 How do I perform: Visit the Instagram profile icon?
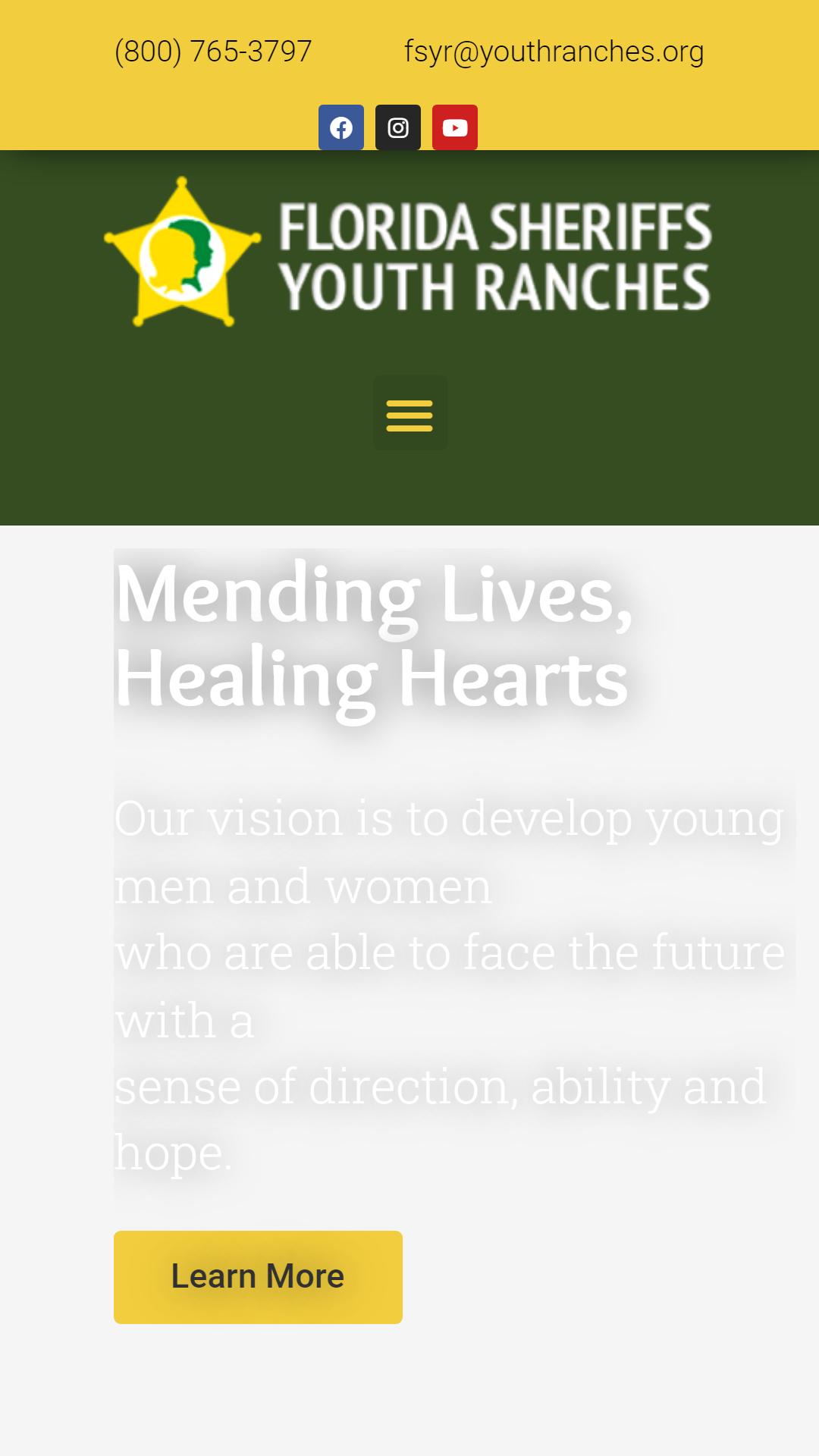pos(398,127)
